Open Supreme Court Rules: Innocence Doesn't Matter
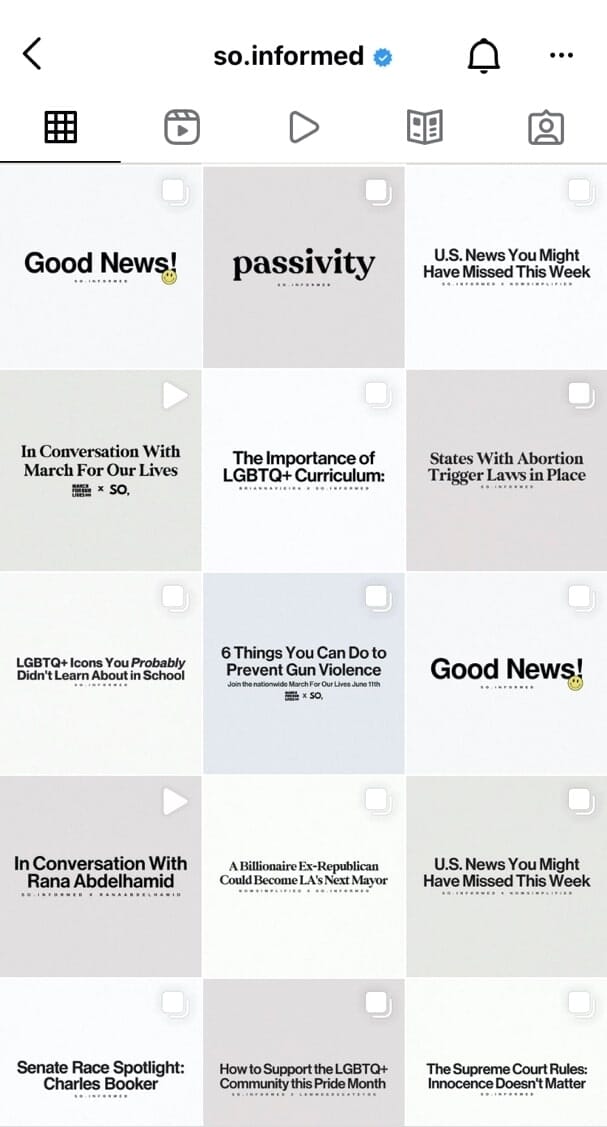Viewport: 607px width, 1127px height. (506, 1053)
